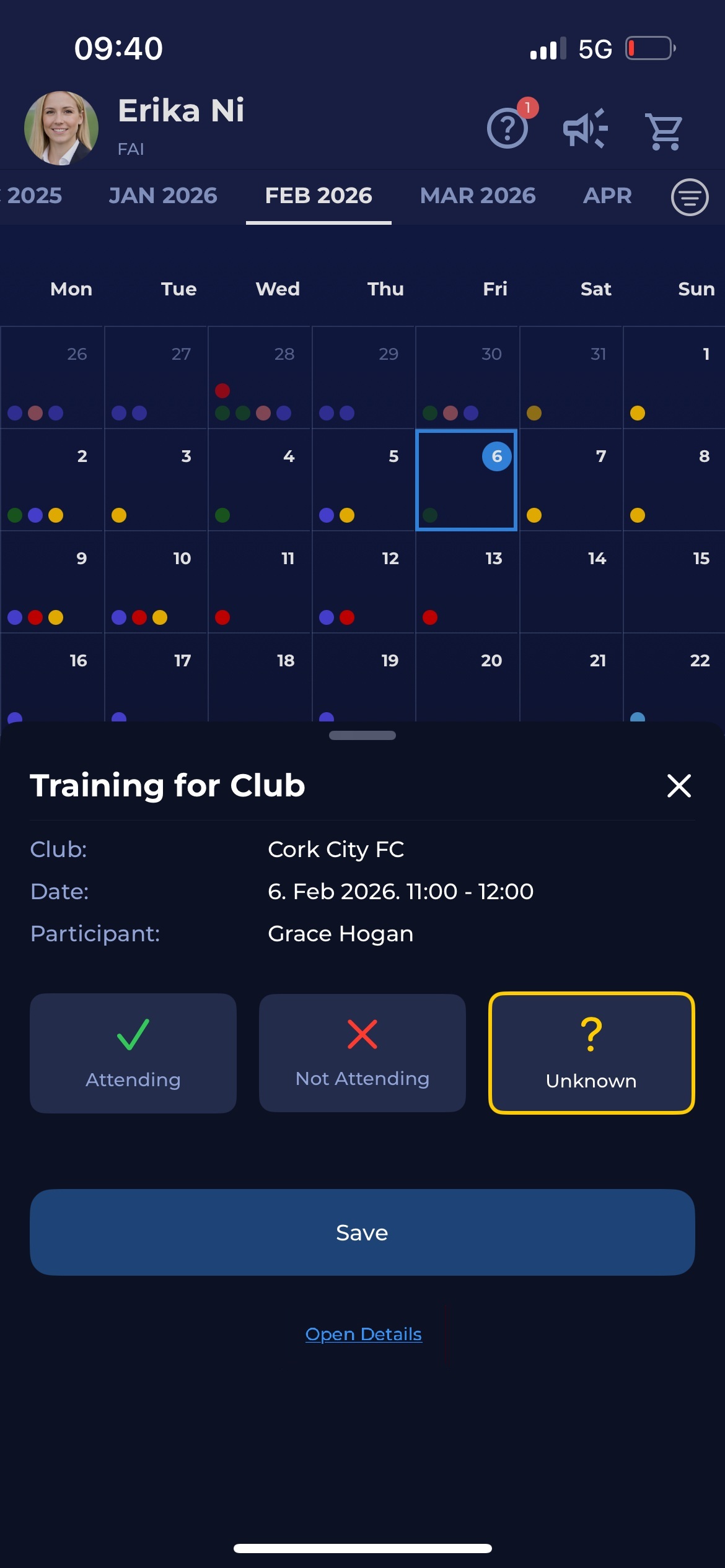Select February 3 on the calendar

click(x=156, y=480)
